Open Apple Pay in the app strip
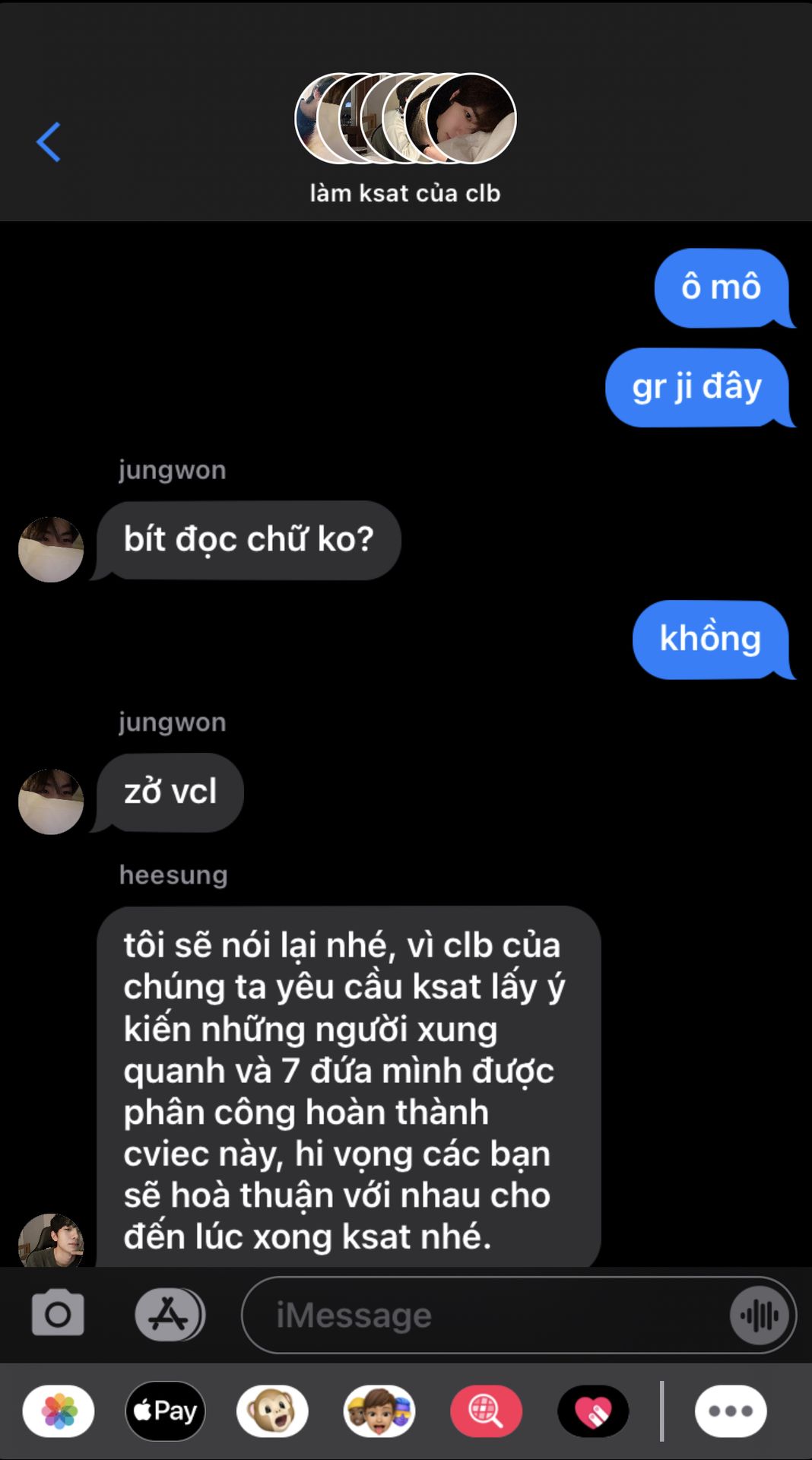The height and width of the screenshot is (1460, 812). click(165, 1411)
